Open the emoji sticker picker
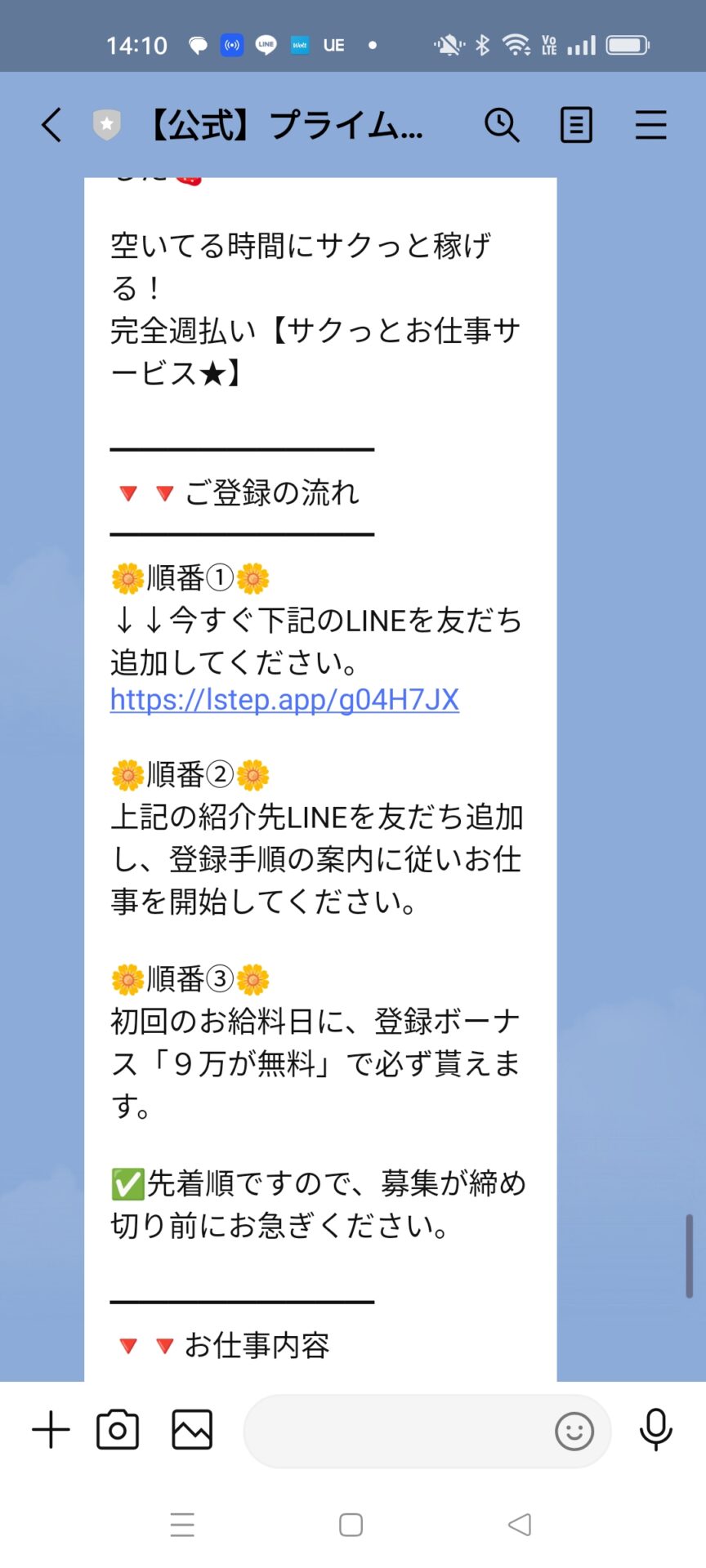Image resolution: width=706 pixels, height=1568 pixels. click(574, 1431)
